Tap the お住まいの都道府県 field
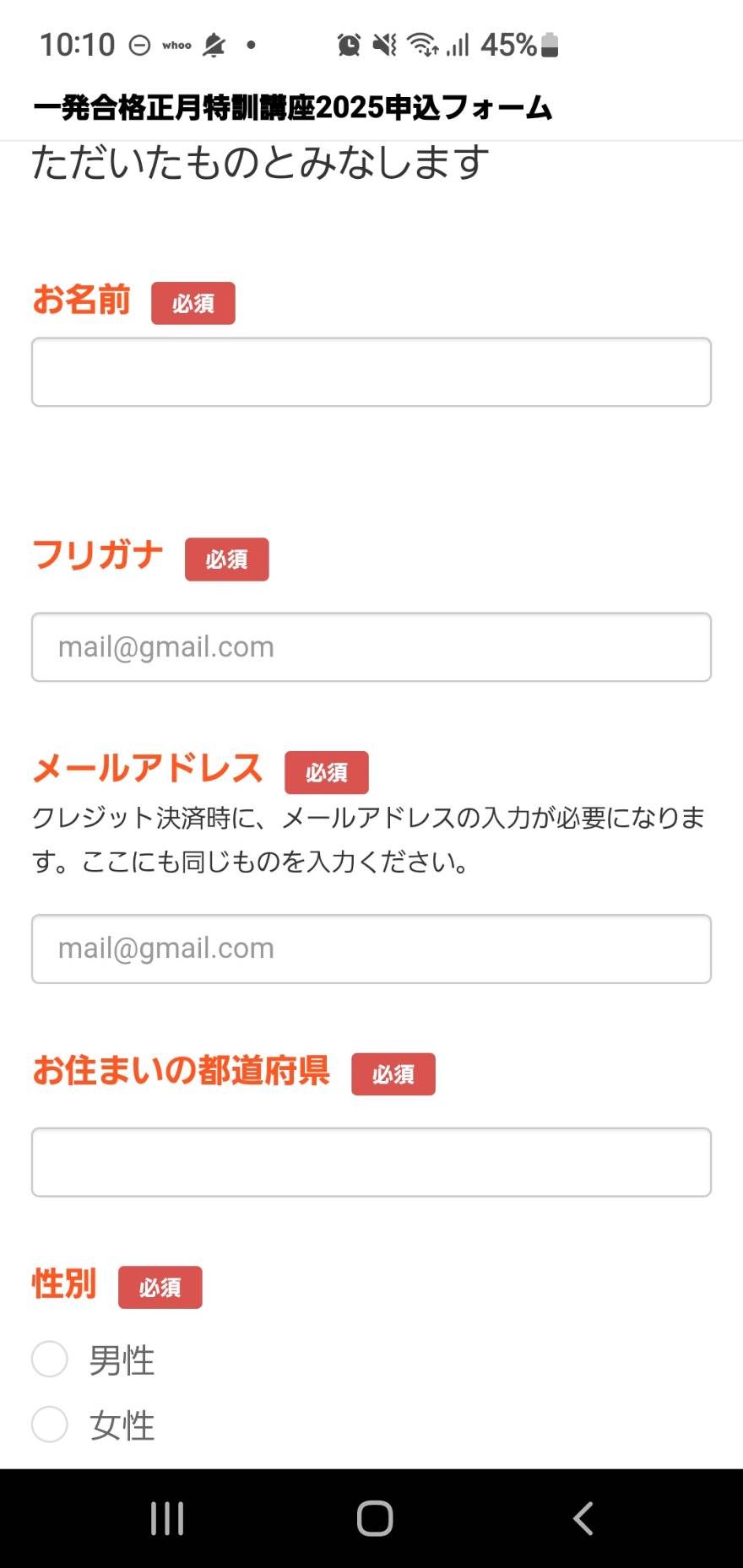 371,1162
